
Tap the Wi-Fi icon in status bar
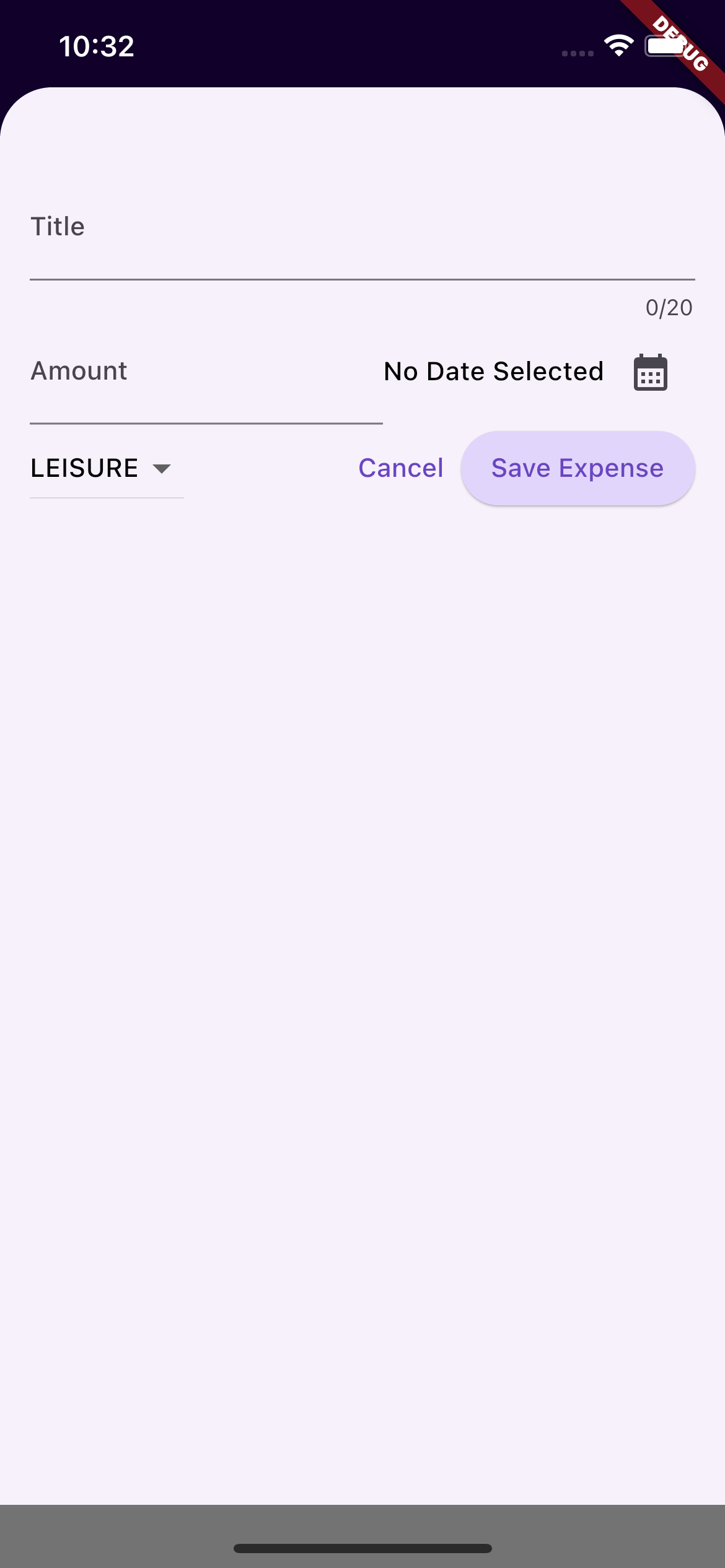[618, 45]
